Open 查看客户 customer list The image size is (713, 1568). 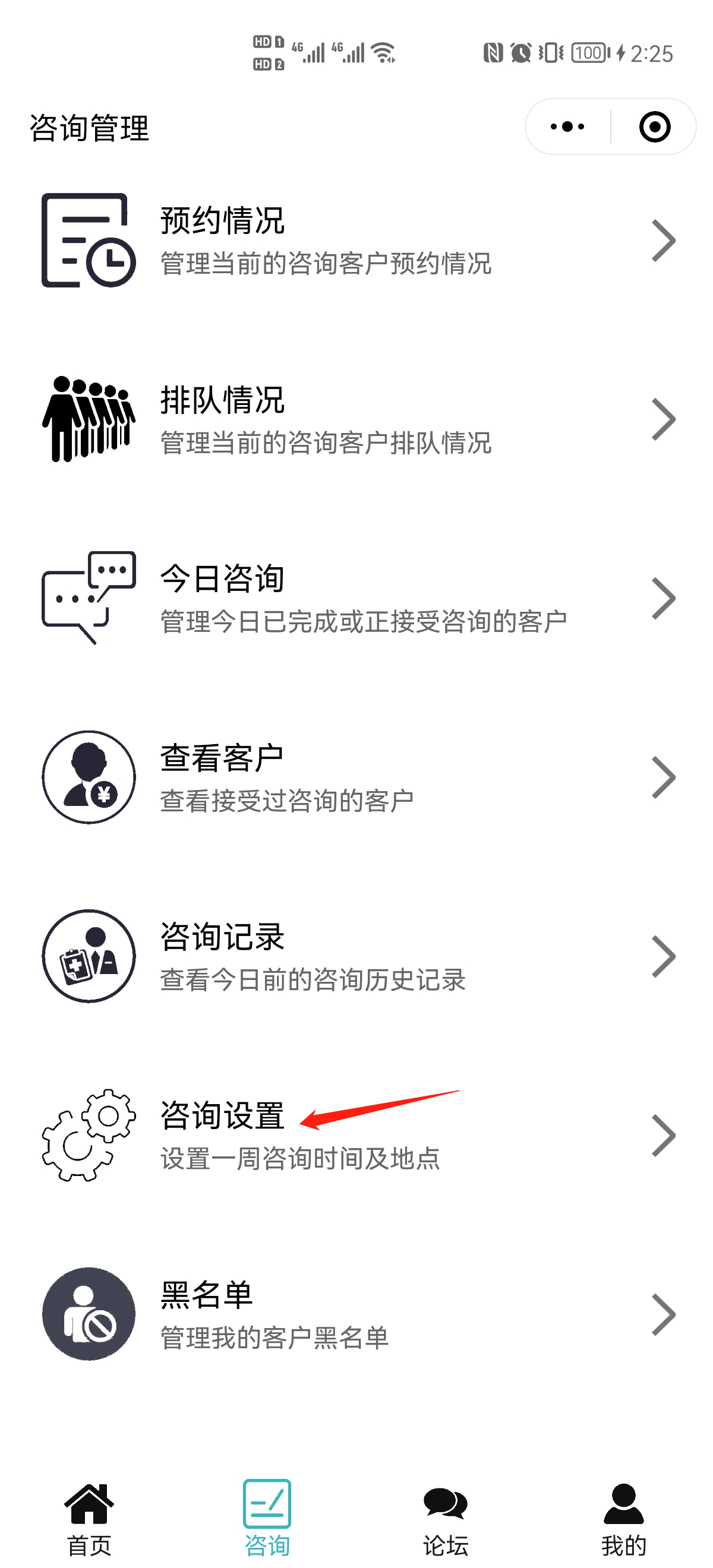coord(356,777)
